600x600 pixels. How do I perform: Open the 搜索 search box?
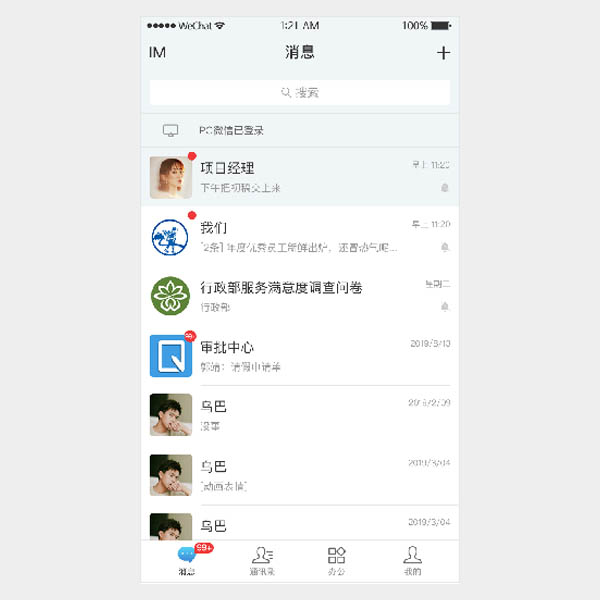[300, 92]
